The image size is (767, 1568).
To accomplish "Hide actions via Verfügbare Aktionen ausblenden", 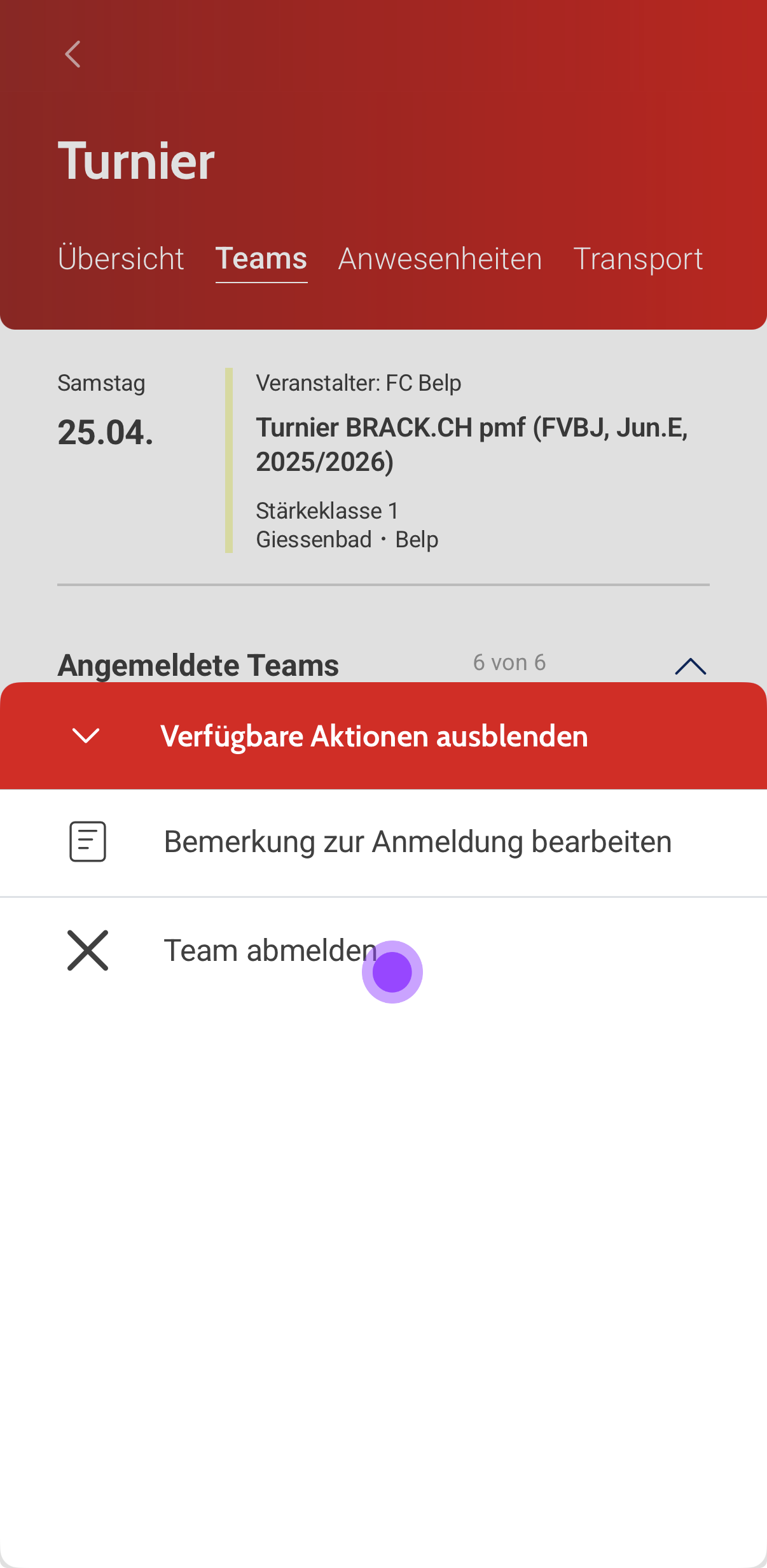I will pyautogui.click(x=374, y=736).
